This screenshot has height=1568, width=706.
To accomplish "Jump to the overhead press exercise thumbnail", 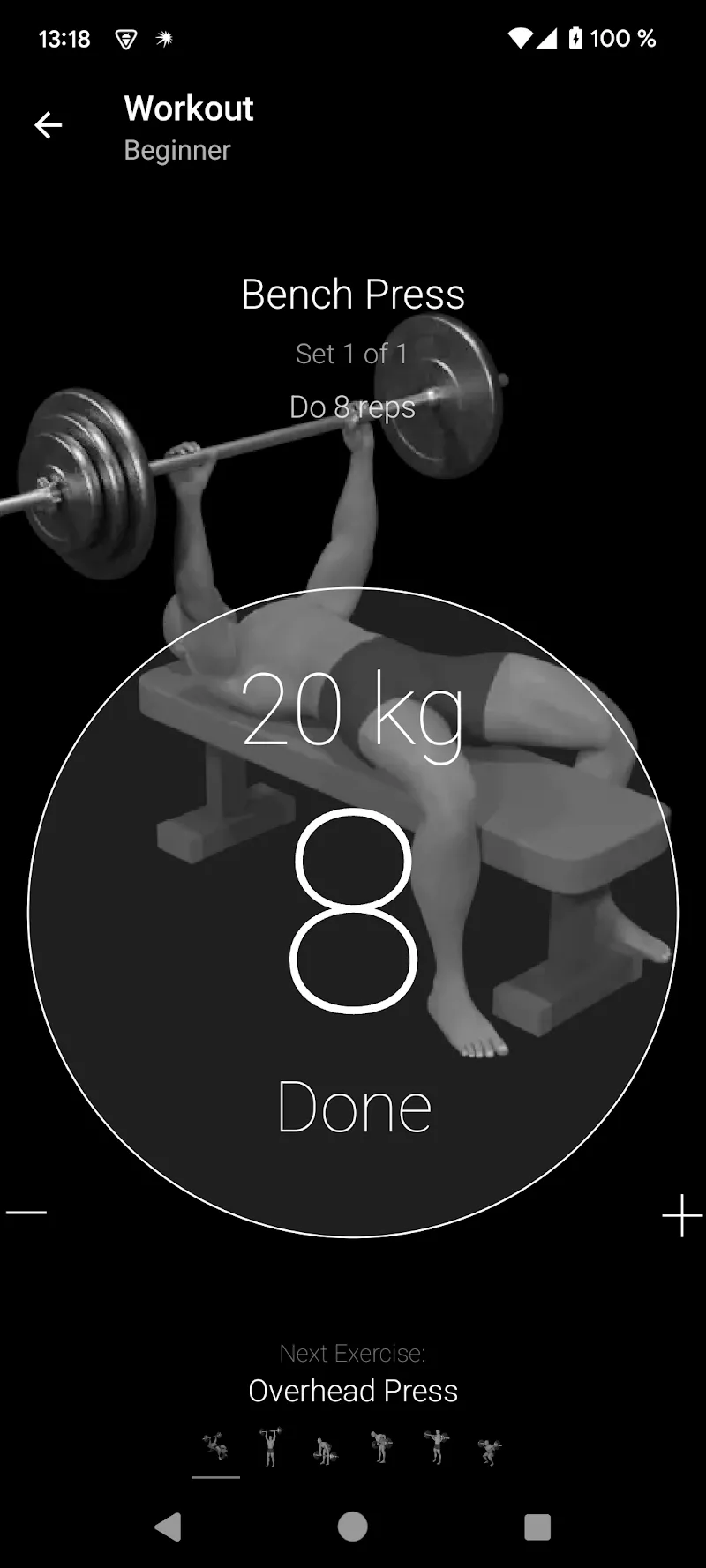I will coord(271,1447).
